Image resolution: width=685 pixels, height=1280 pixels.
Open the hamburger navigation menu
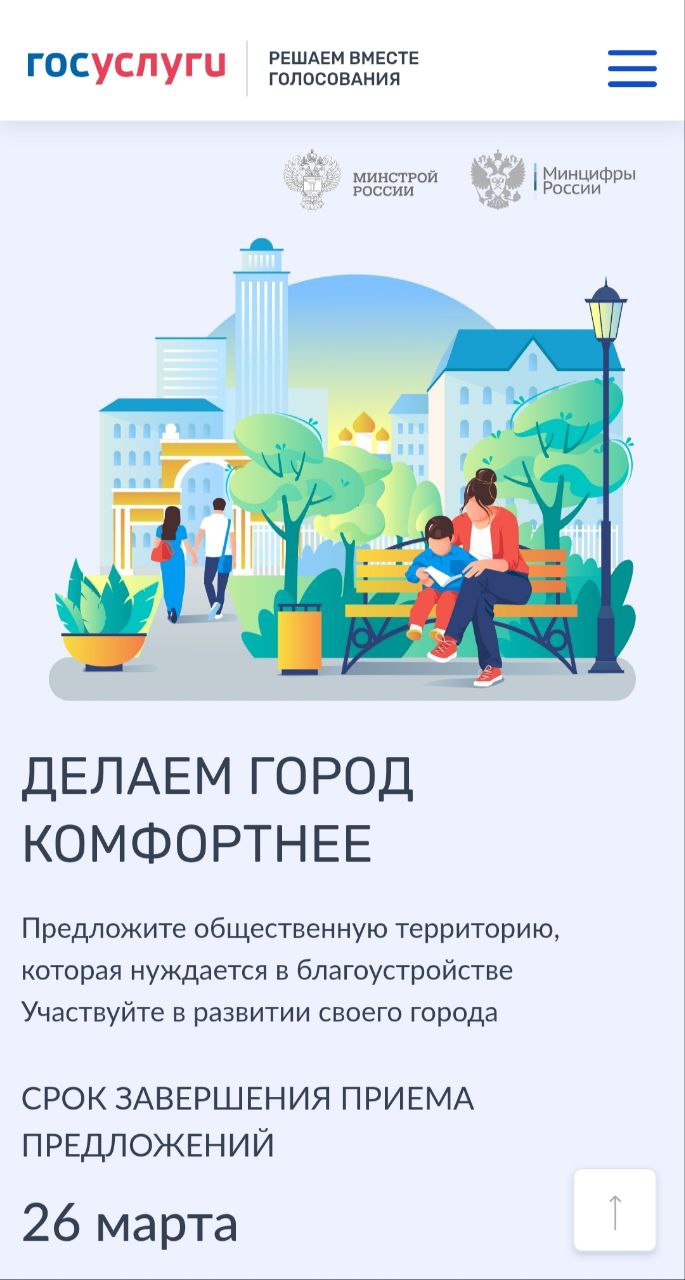(632, 69)
